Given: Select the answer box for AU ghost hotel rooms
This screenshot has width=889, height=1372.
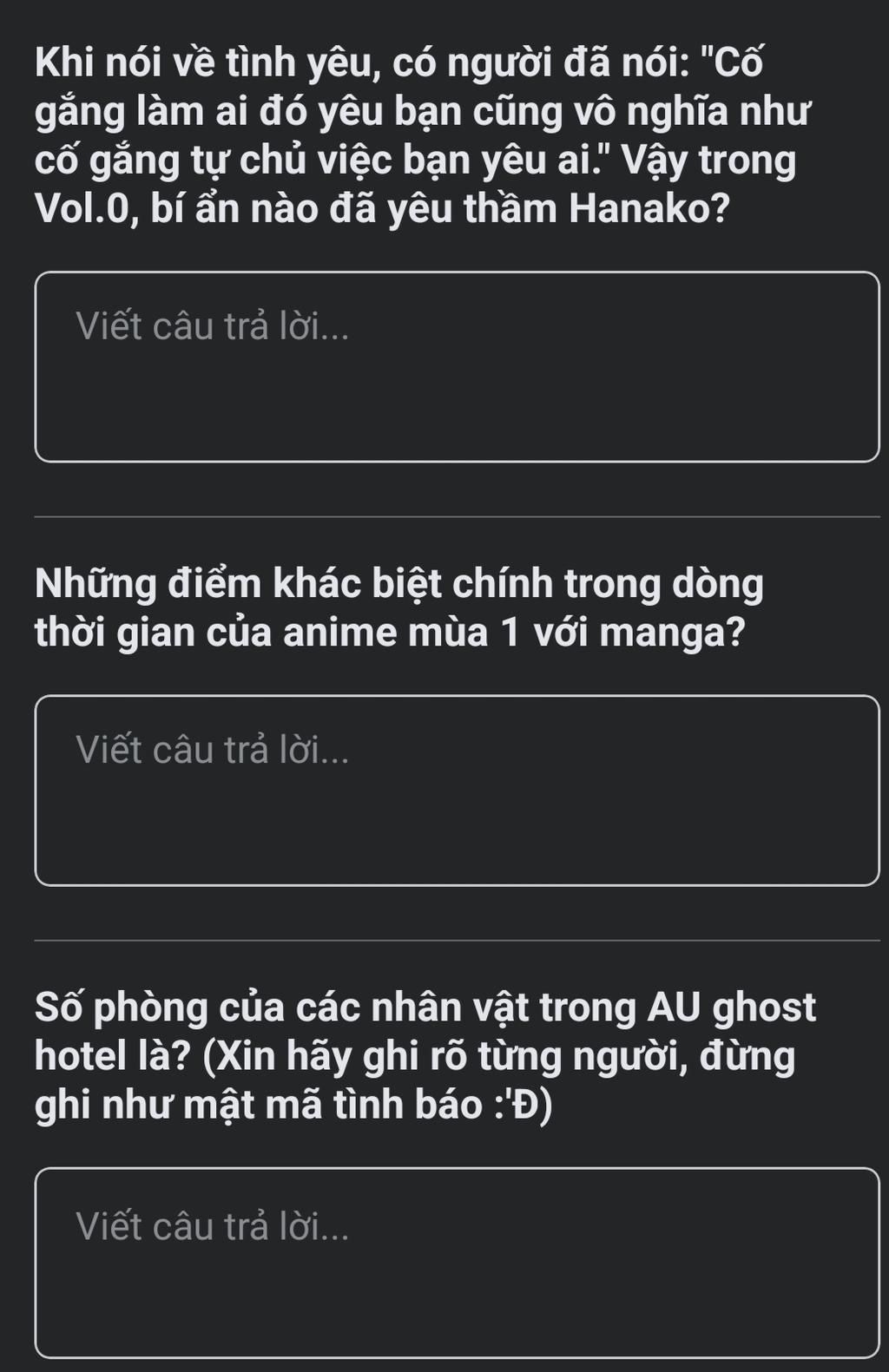Looking at the screenshot, I should coord(457,1263).
